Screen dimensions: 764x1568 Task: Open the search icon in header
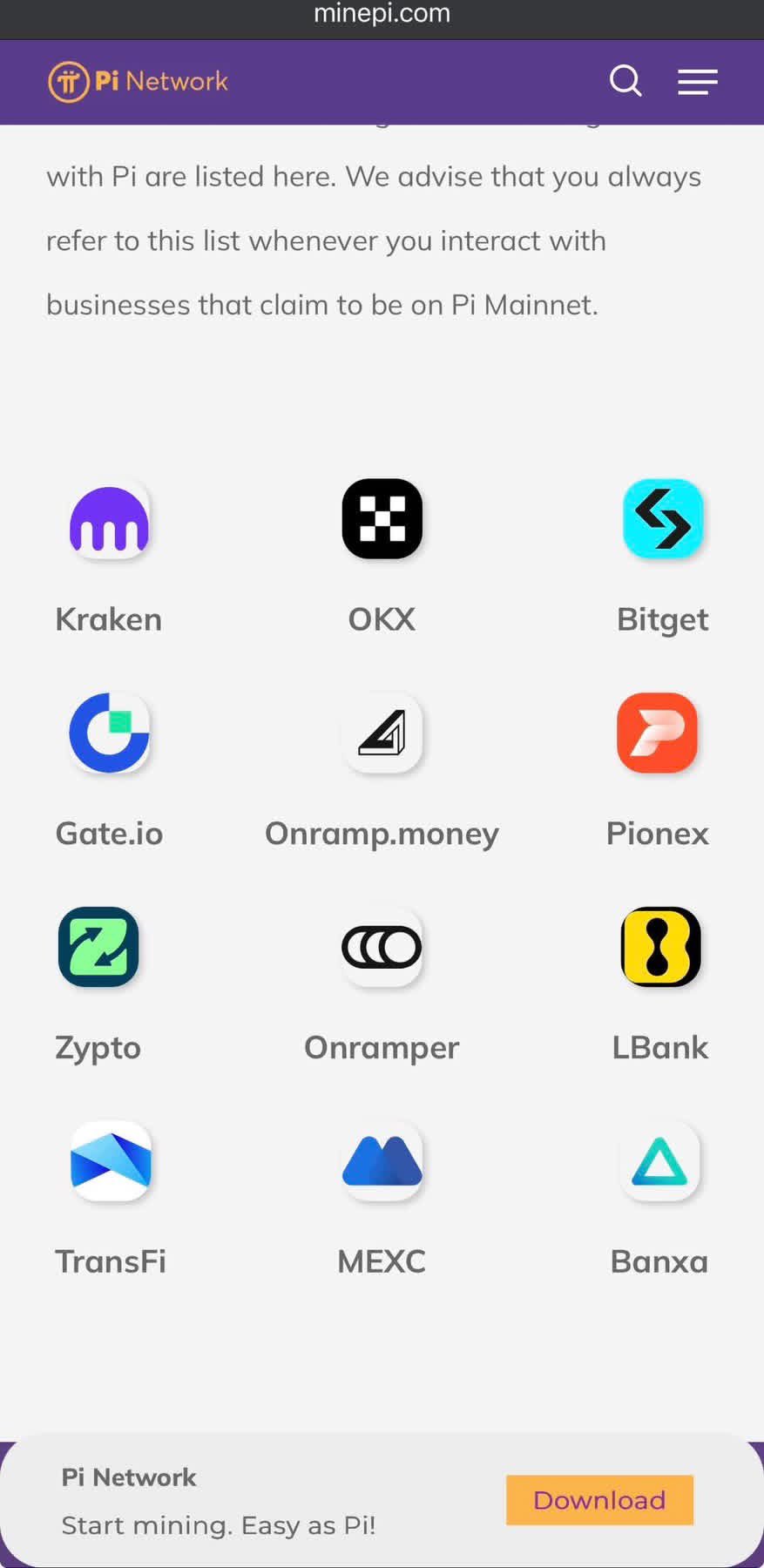(625, 81)
